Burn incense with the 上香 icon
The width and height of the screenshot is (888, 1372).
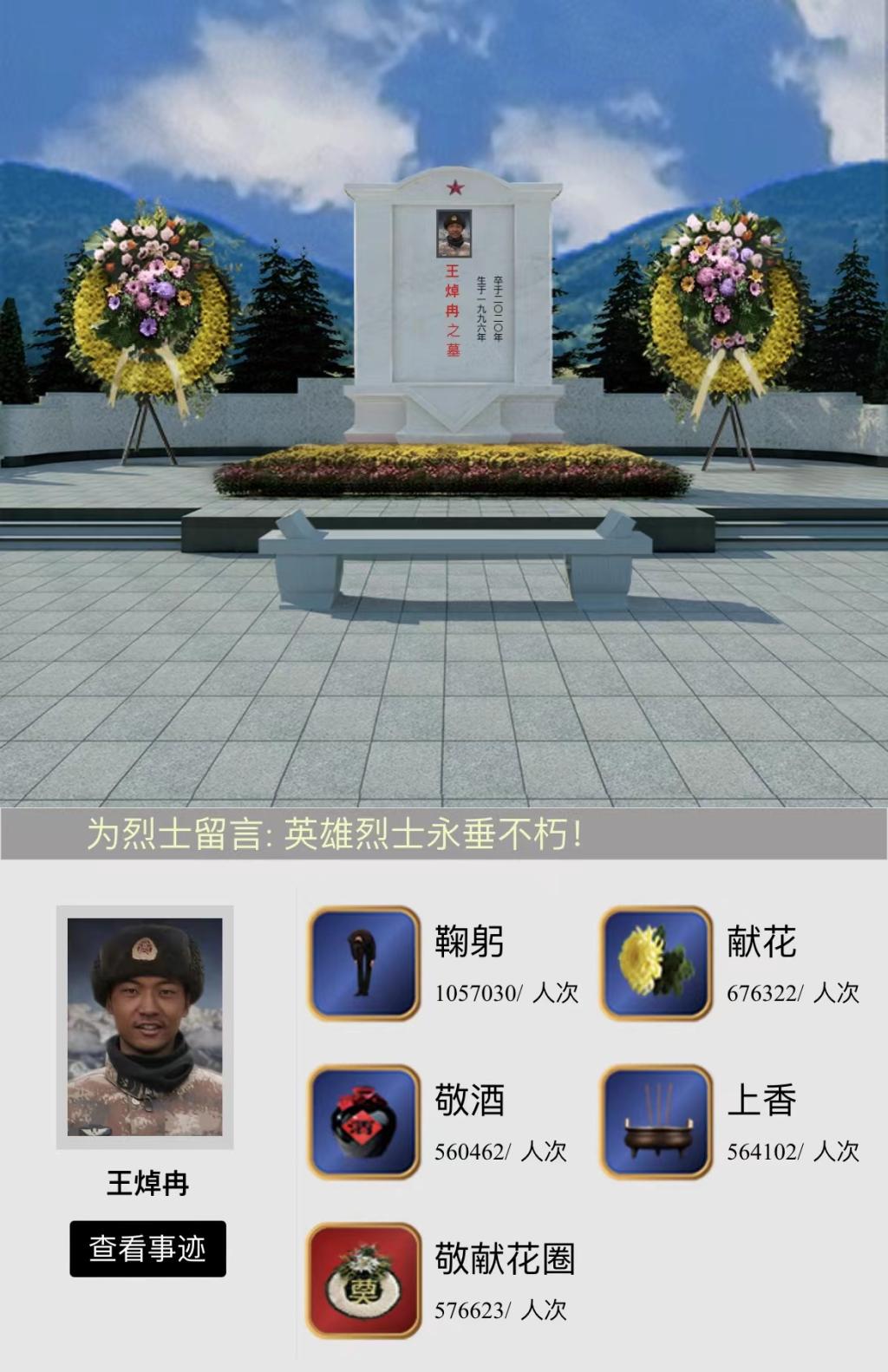(x=656, y=1121)
